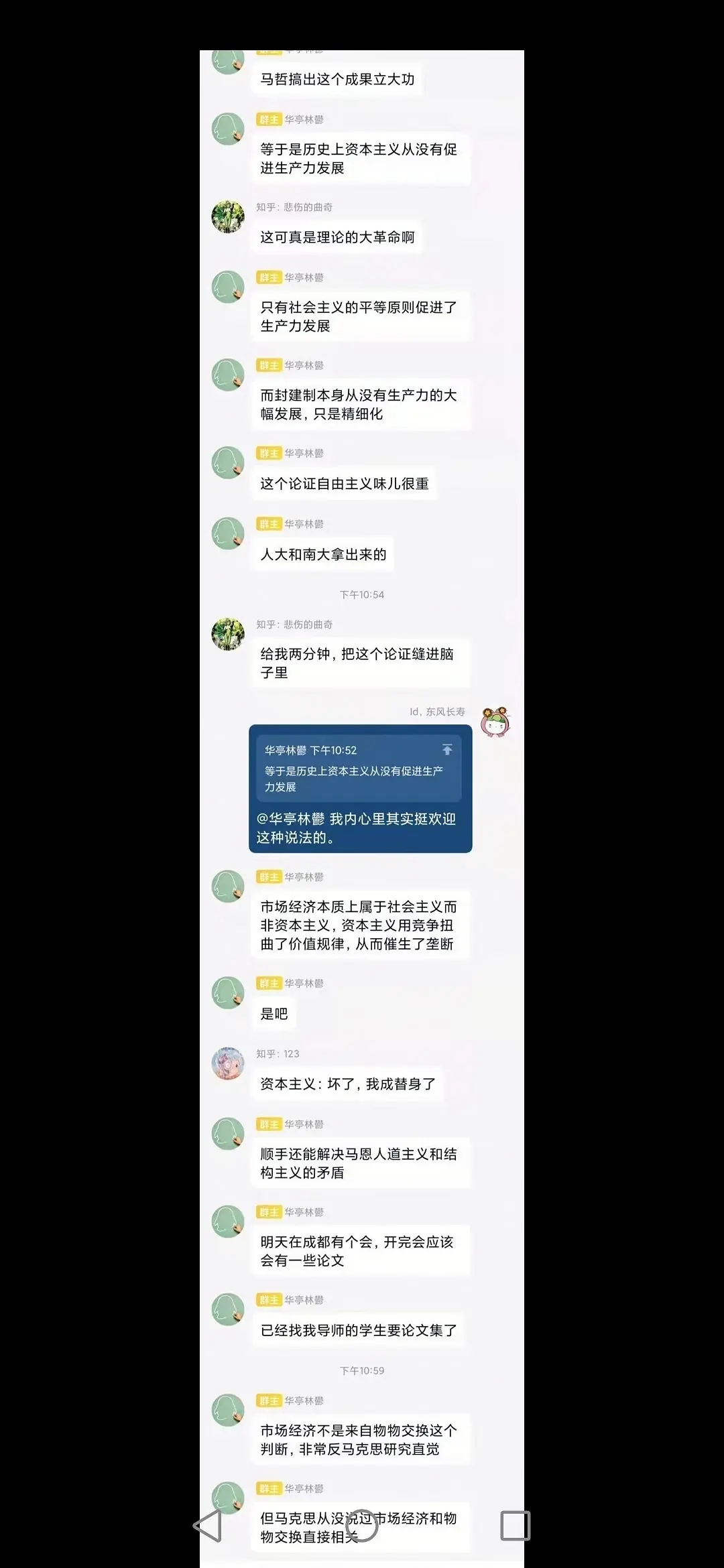Go back with the system back button
The height and width of the screenshot is (1568, 724).
pos(208,1526)
